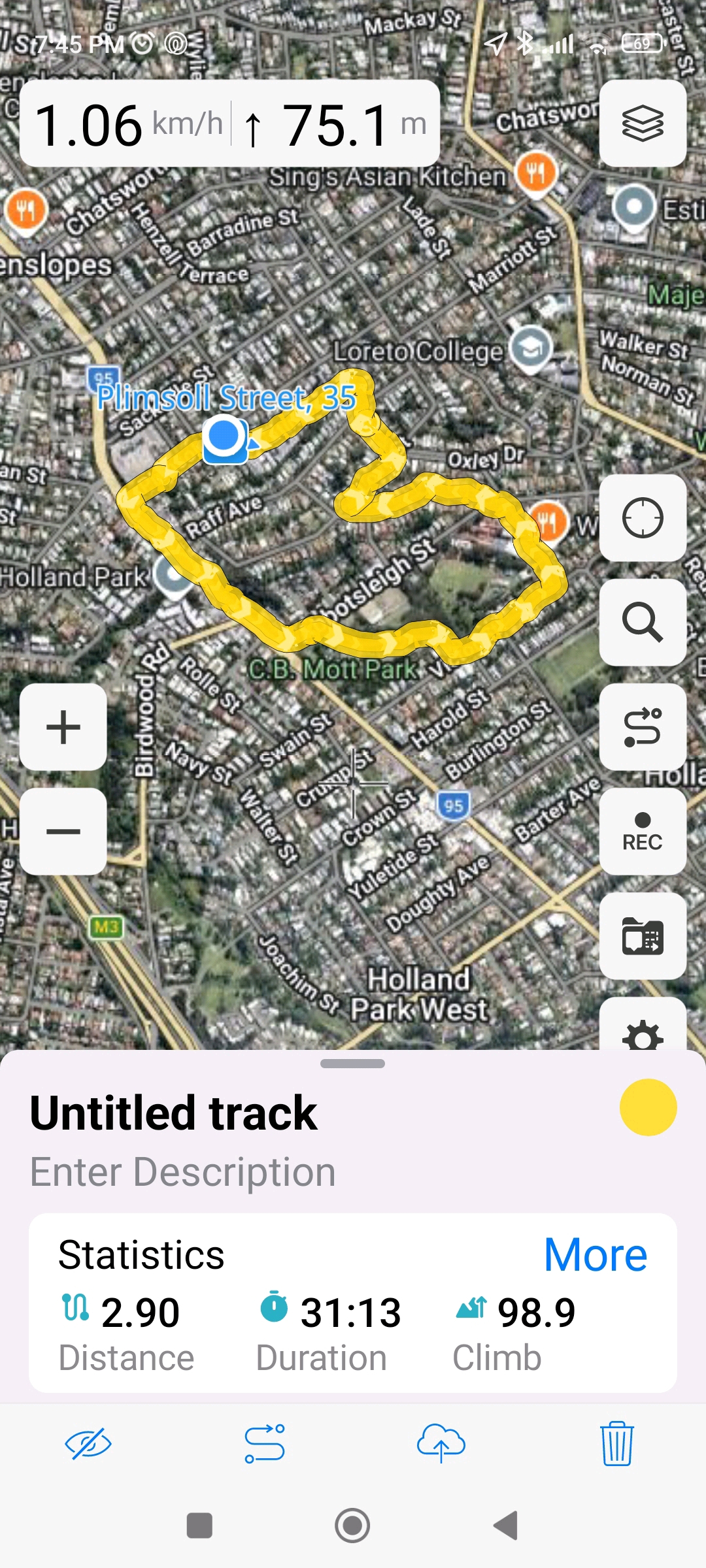Show More statistics
Viewport: 706px width, 1568px height.
(596, 1255)
